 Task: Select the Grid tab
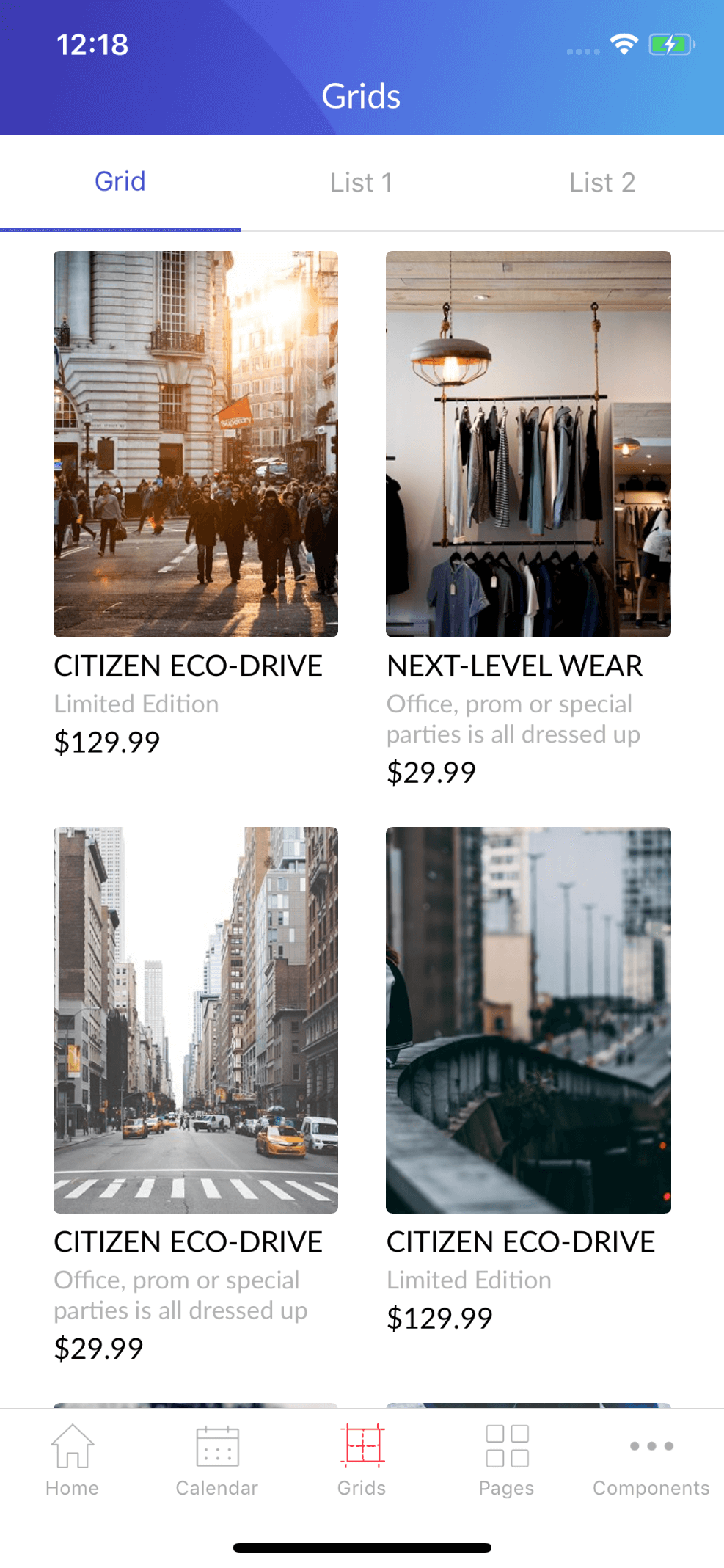(121, 182)
